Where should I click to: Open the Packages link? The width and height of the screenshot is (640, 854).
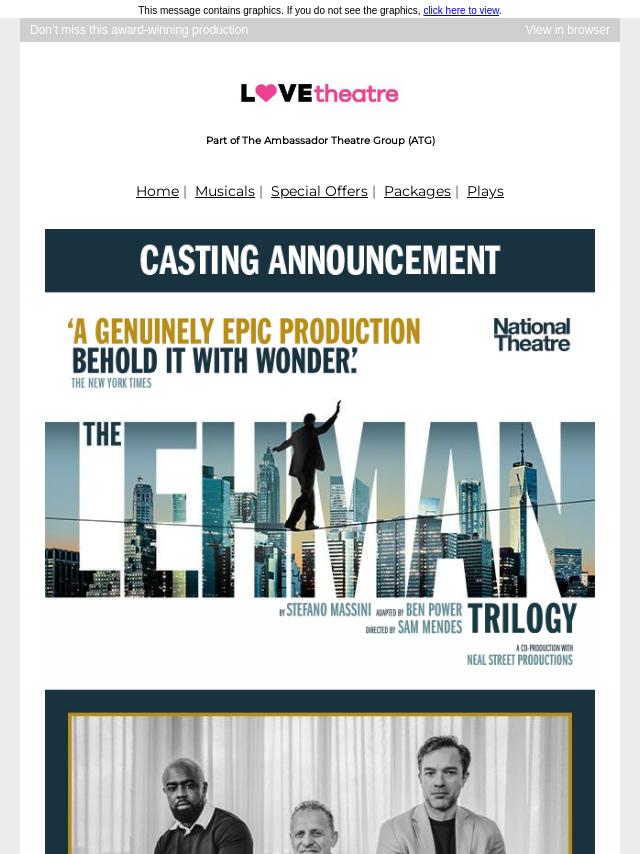(x=417, y=191)
